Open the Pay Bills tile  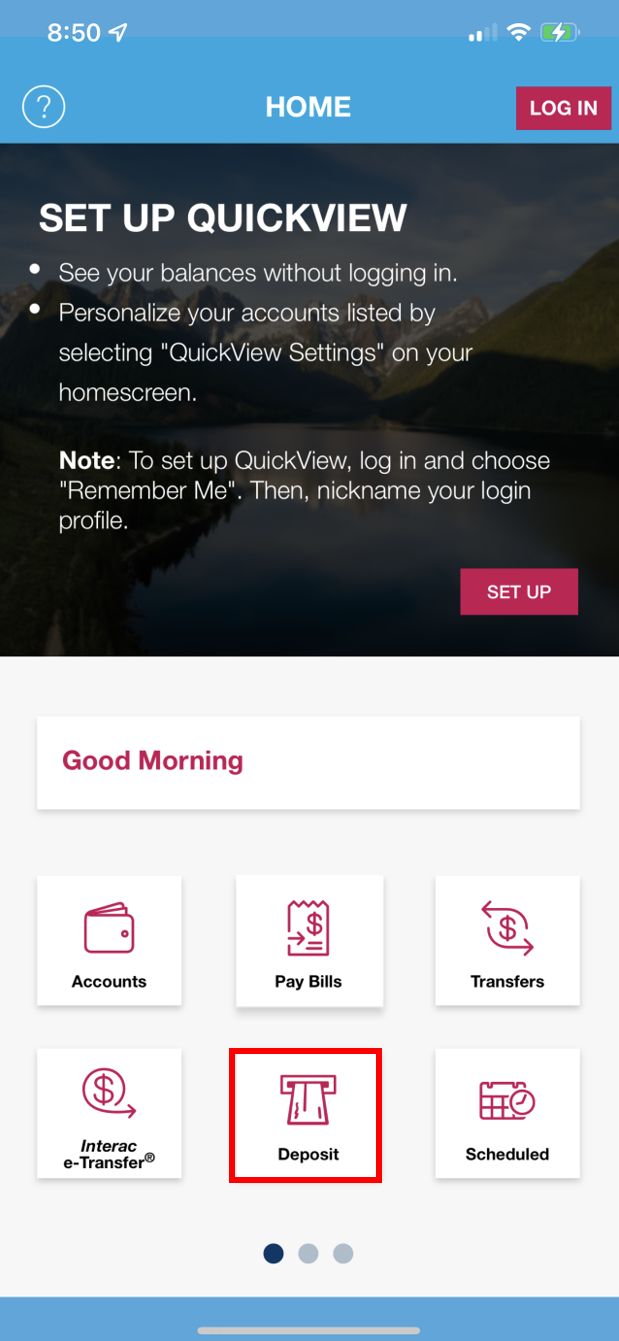pyautogui.click(x=309, y=941)
